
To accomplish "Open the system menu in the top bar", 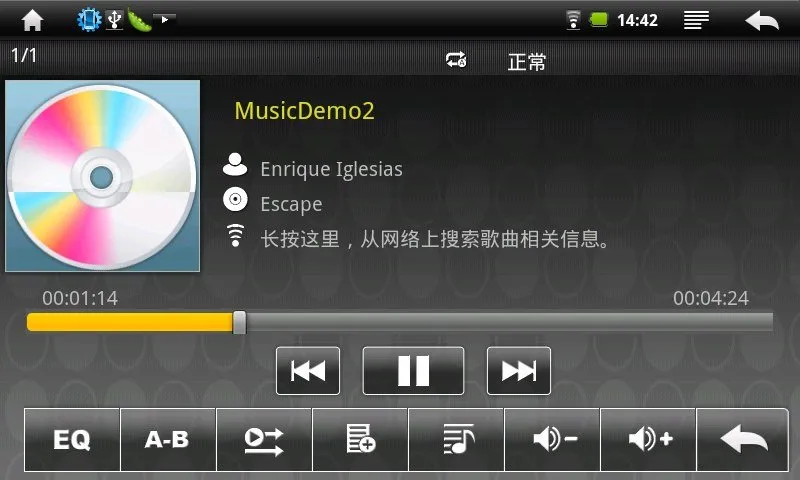I will 697,19.
